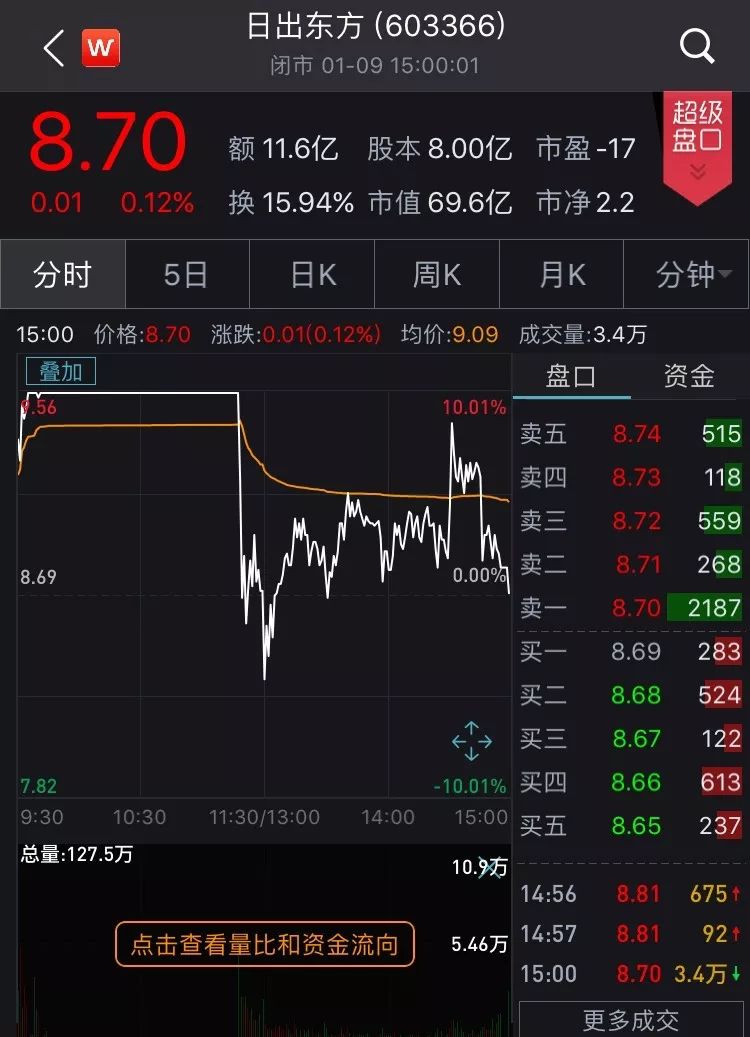This screenshot has height=1037, width=750.
Task: Show the 日K candlestick chart
Action: (313, 275)
